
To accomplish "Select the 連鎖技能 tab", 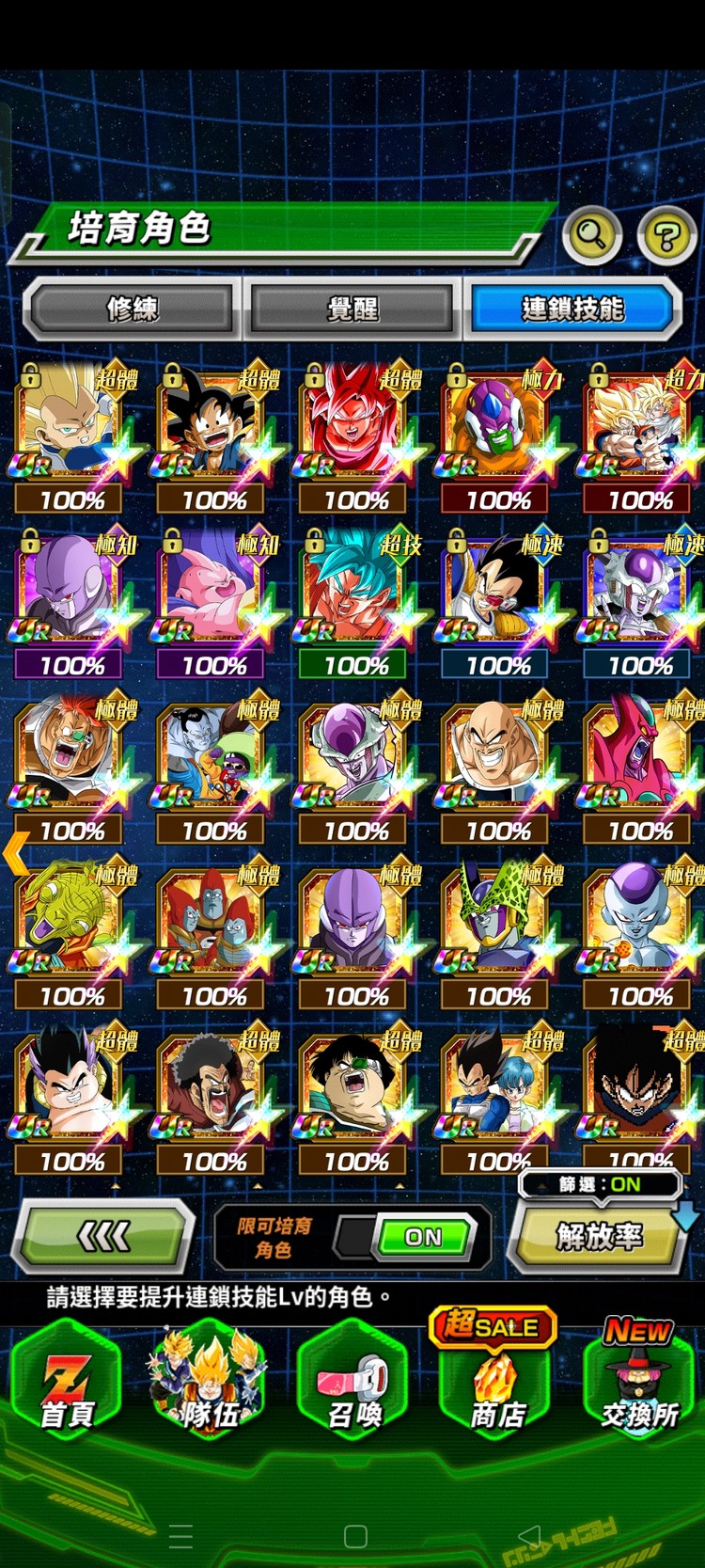I will (572, 308).
